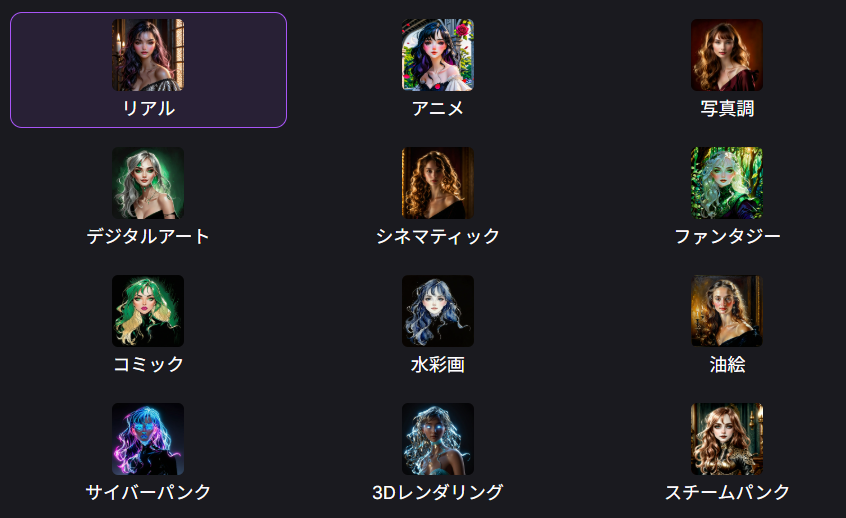Choose the 油絵 style

[x=727, y=325]
